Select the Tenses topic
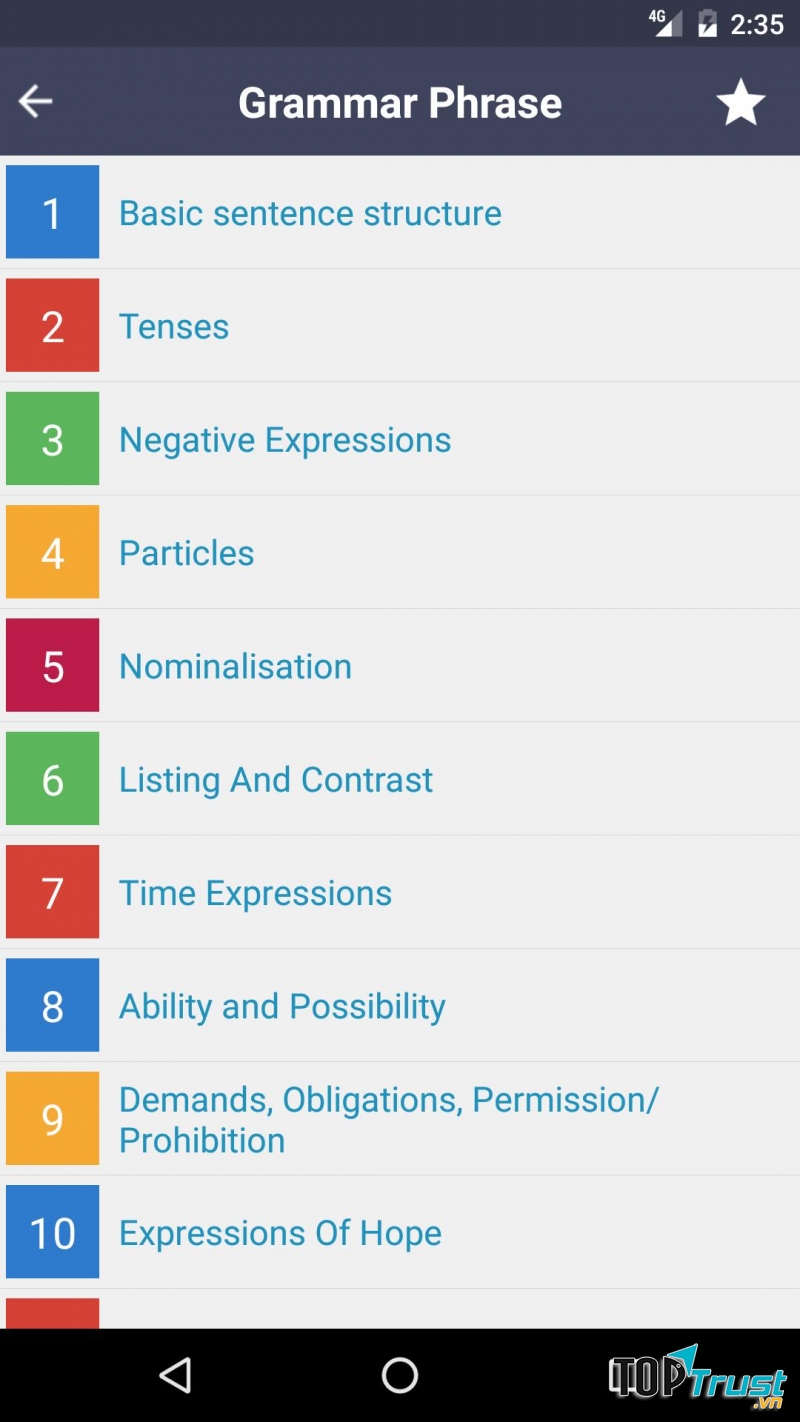This screenshot has width=800, height=1422. coord(174,326)
